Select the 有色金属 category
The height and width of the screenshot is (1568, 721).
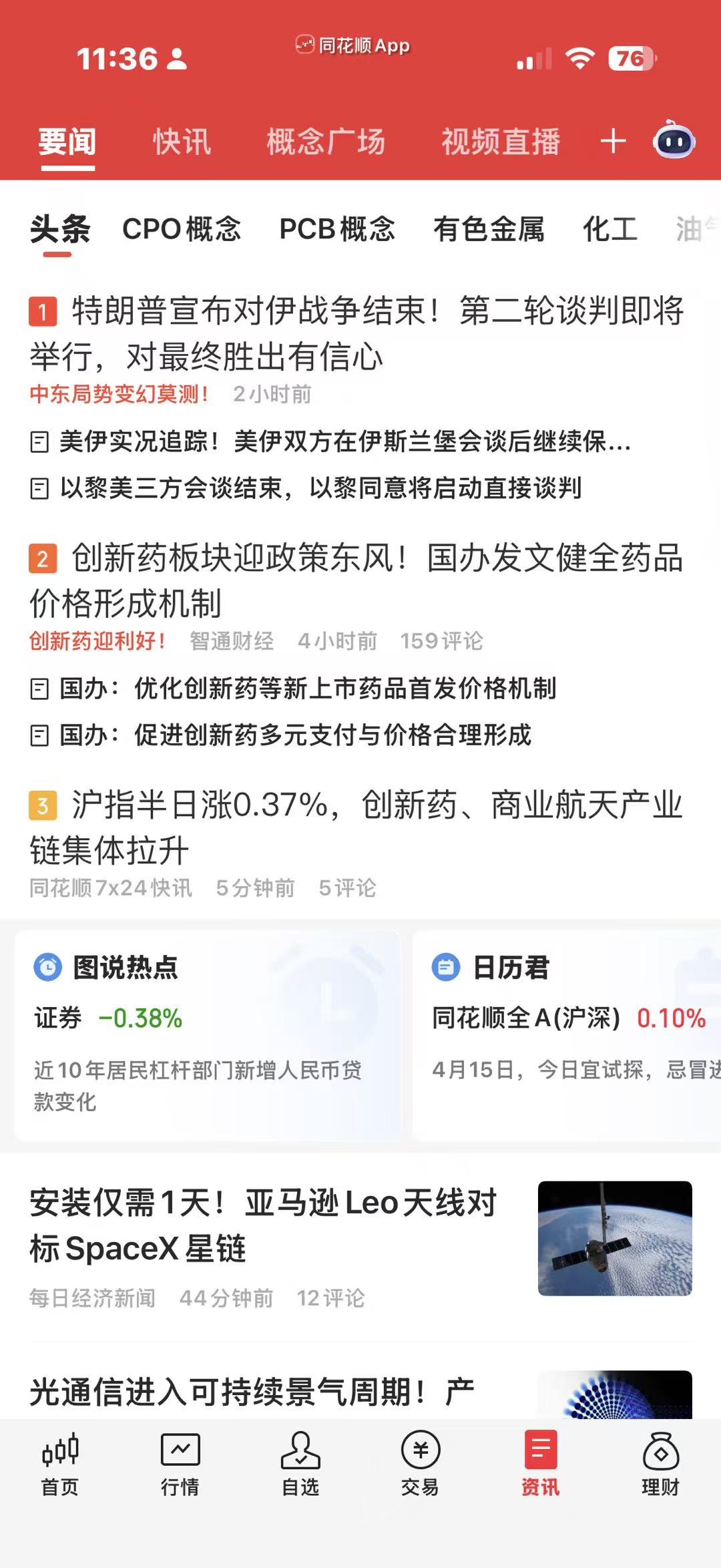tap(489, 229)
